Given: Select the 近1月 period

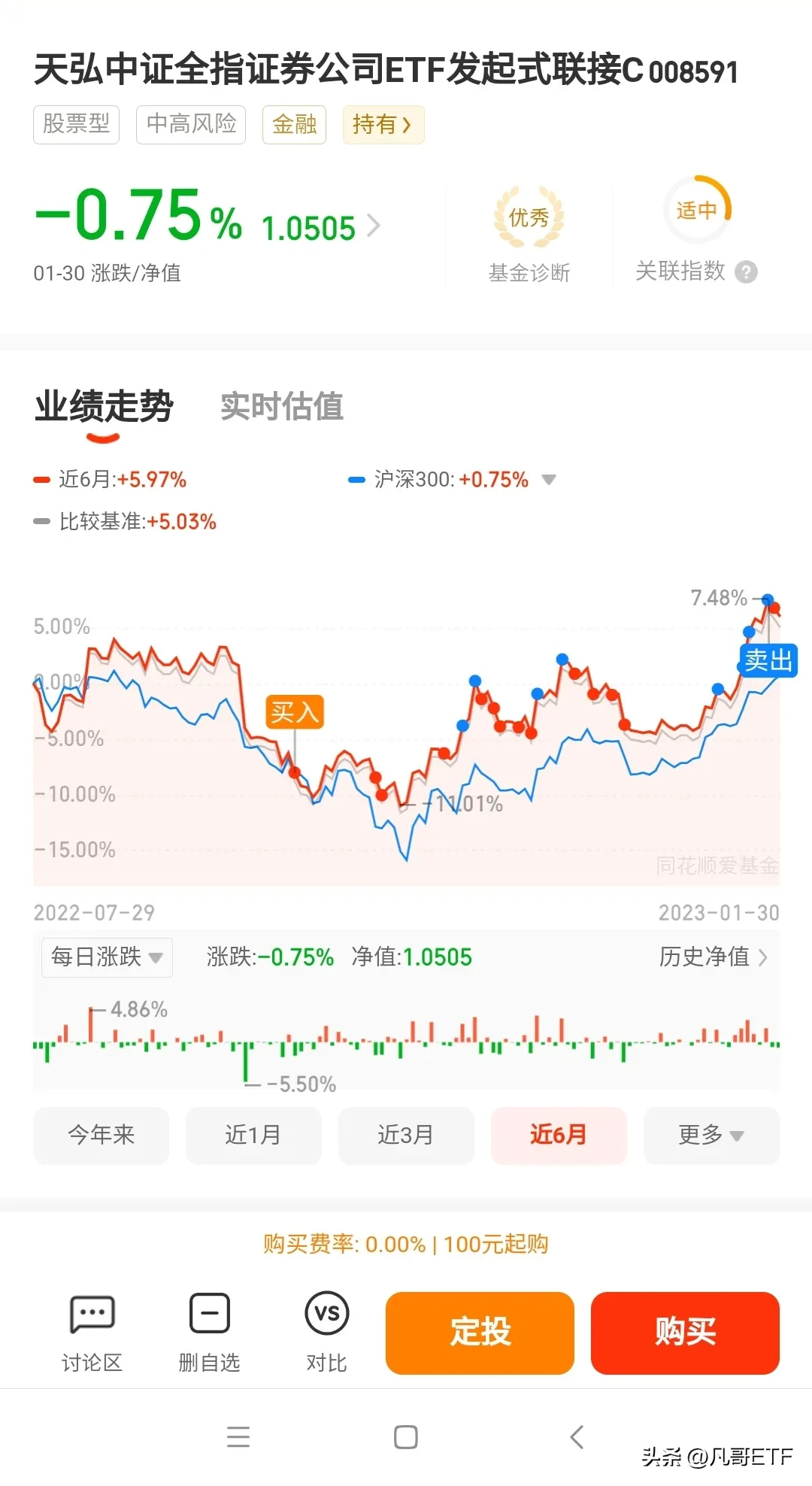Looking at the screenshot, I should [x=253, y=1135].
